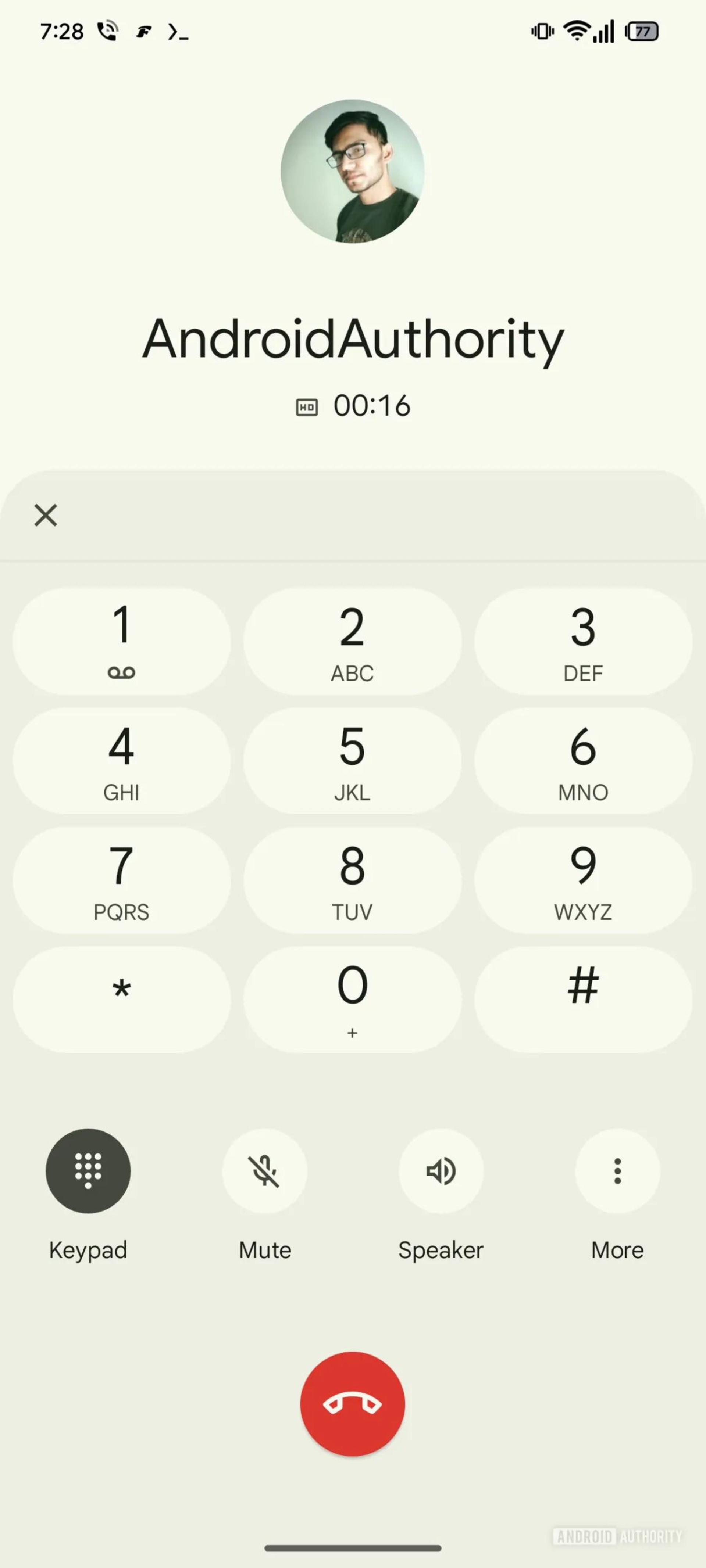Tap the 6 MNO key

click(583, 760)
